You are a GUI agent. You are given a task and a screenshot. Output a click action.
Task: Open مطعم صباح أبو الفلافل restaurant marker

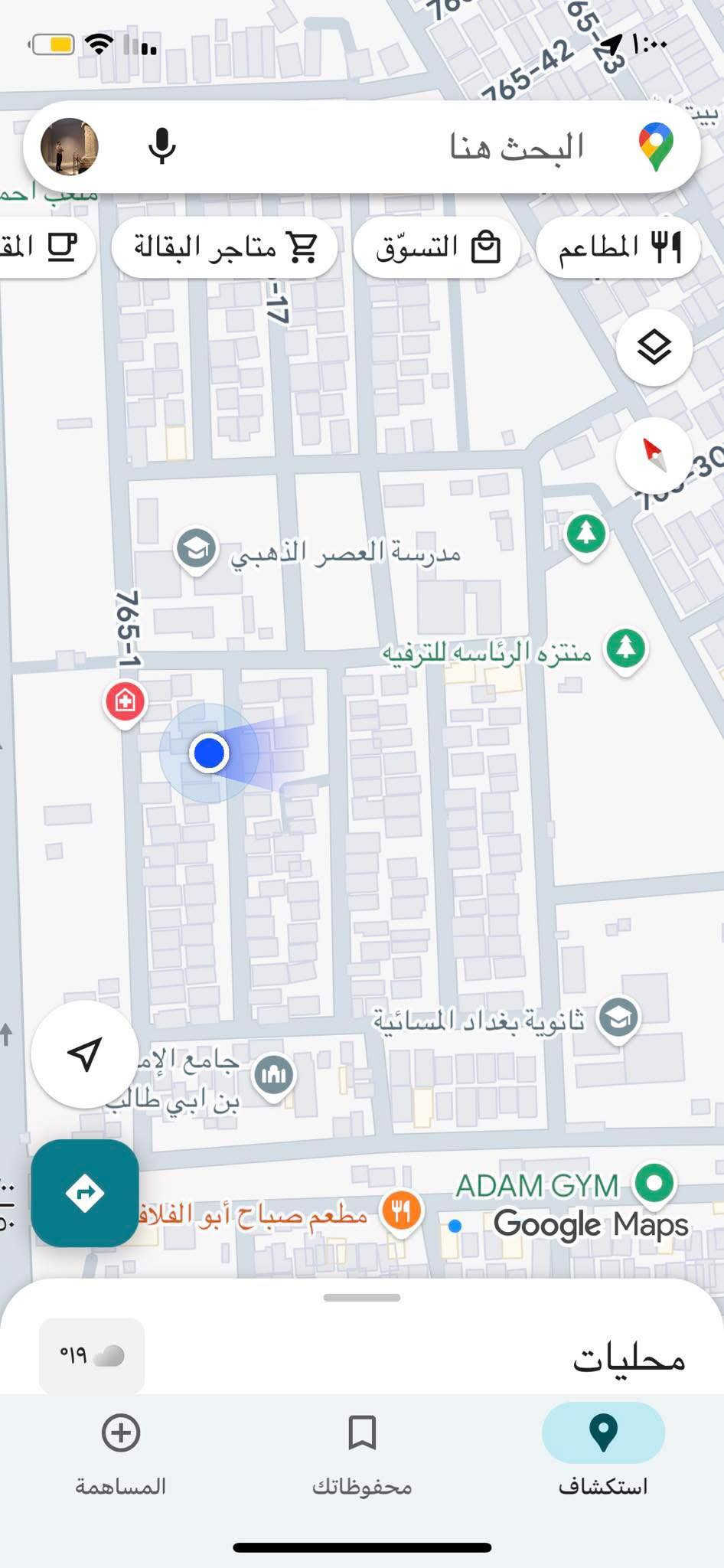(x=403, y=1211)
